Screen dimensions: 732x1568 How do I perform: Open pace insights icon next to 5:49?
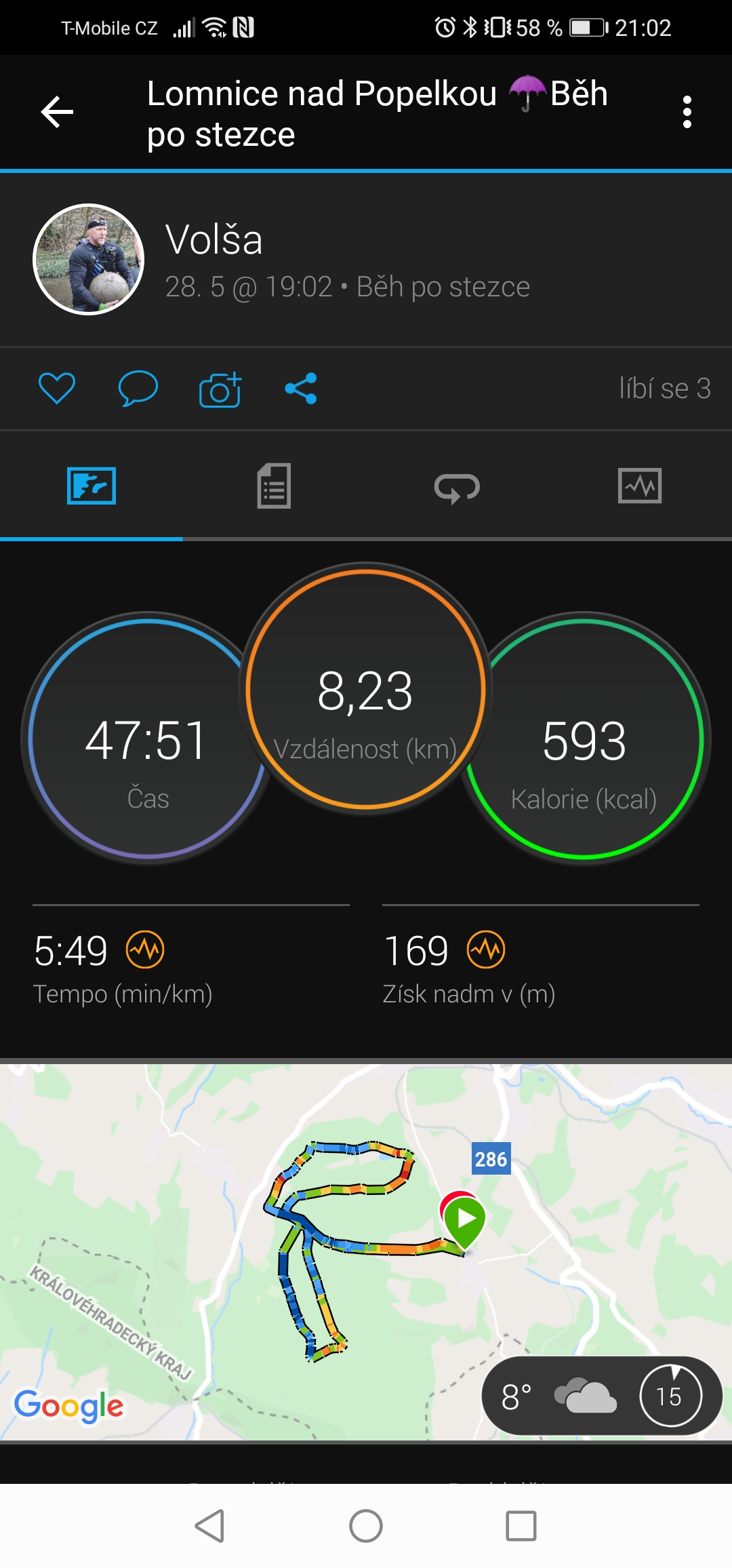145,949
